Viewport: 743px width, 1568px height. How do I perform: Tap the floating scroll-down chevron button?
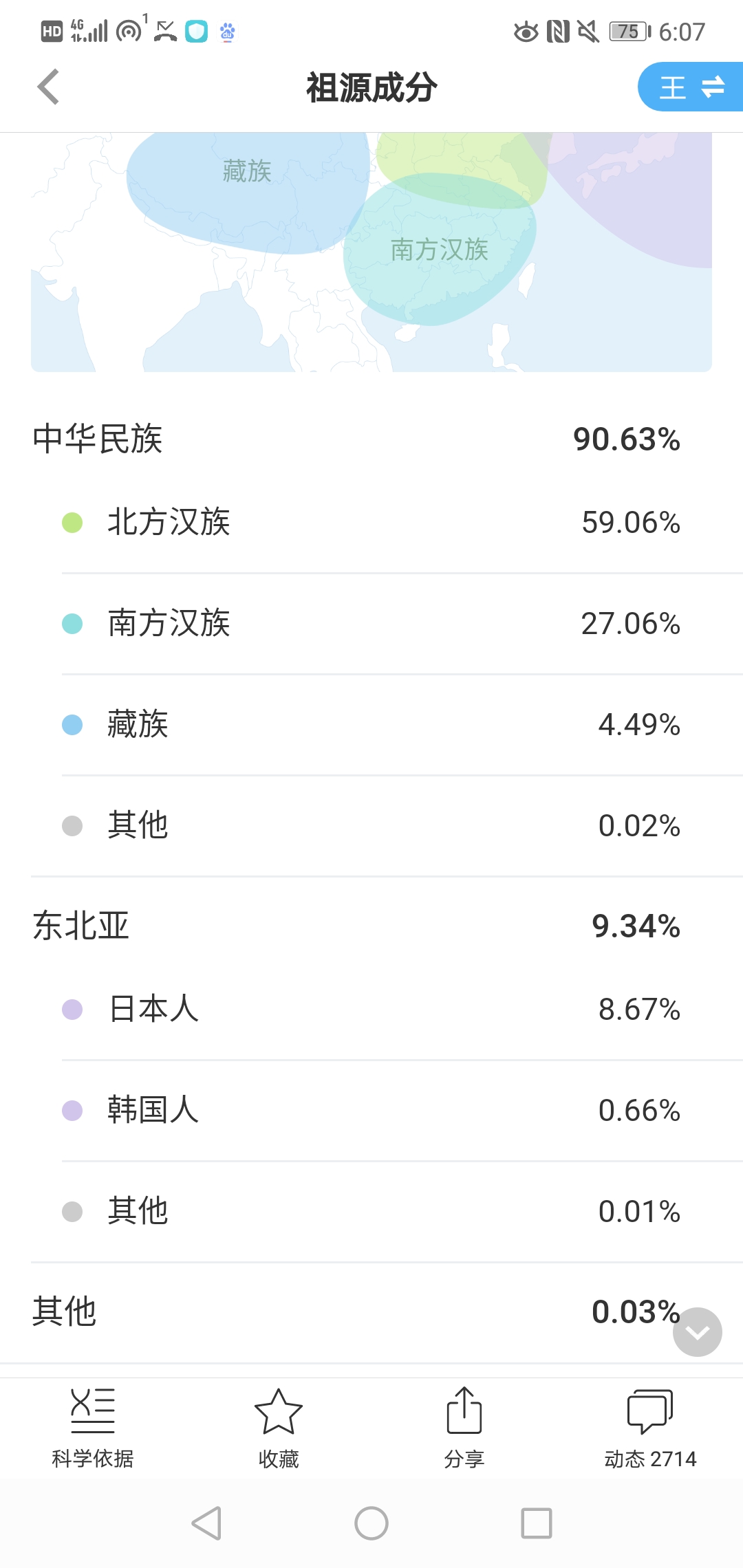[697, 1332]
